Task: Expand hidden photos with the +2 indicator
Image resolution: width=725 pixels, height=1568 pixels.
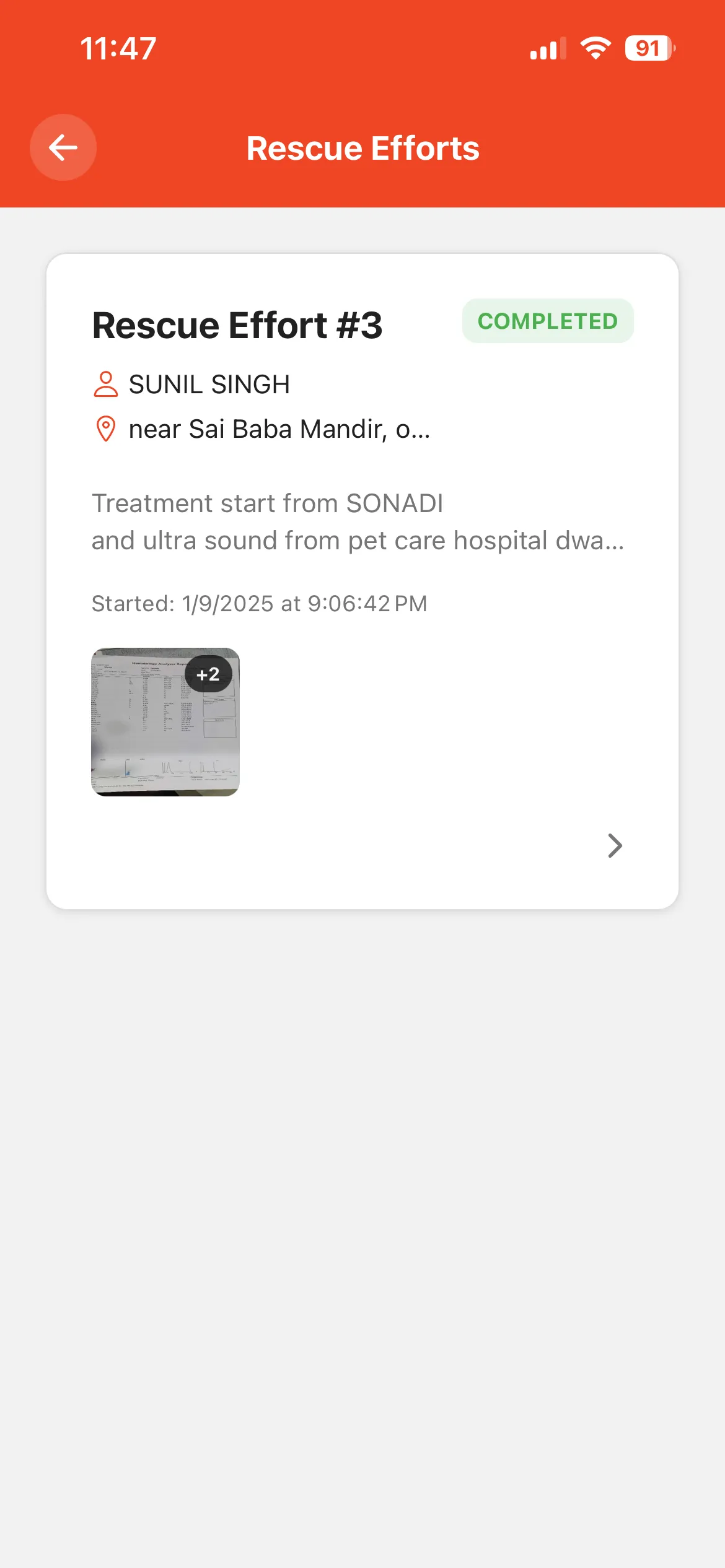Action: 208,674
